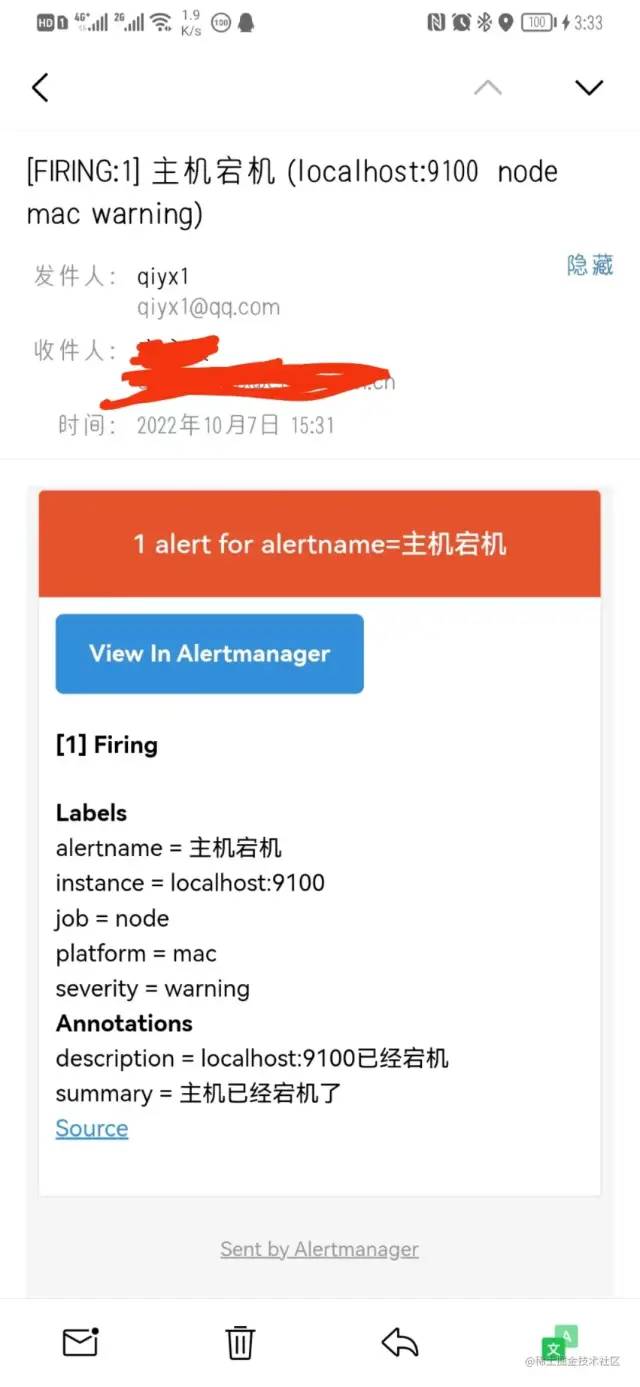The width and height of the screenshot is (640, 1387).
Task: Open the View In Alertmanager button
Action: point(209,654)
